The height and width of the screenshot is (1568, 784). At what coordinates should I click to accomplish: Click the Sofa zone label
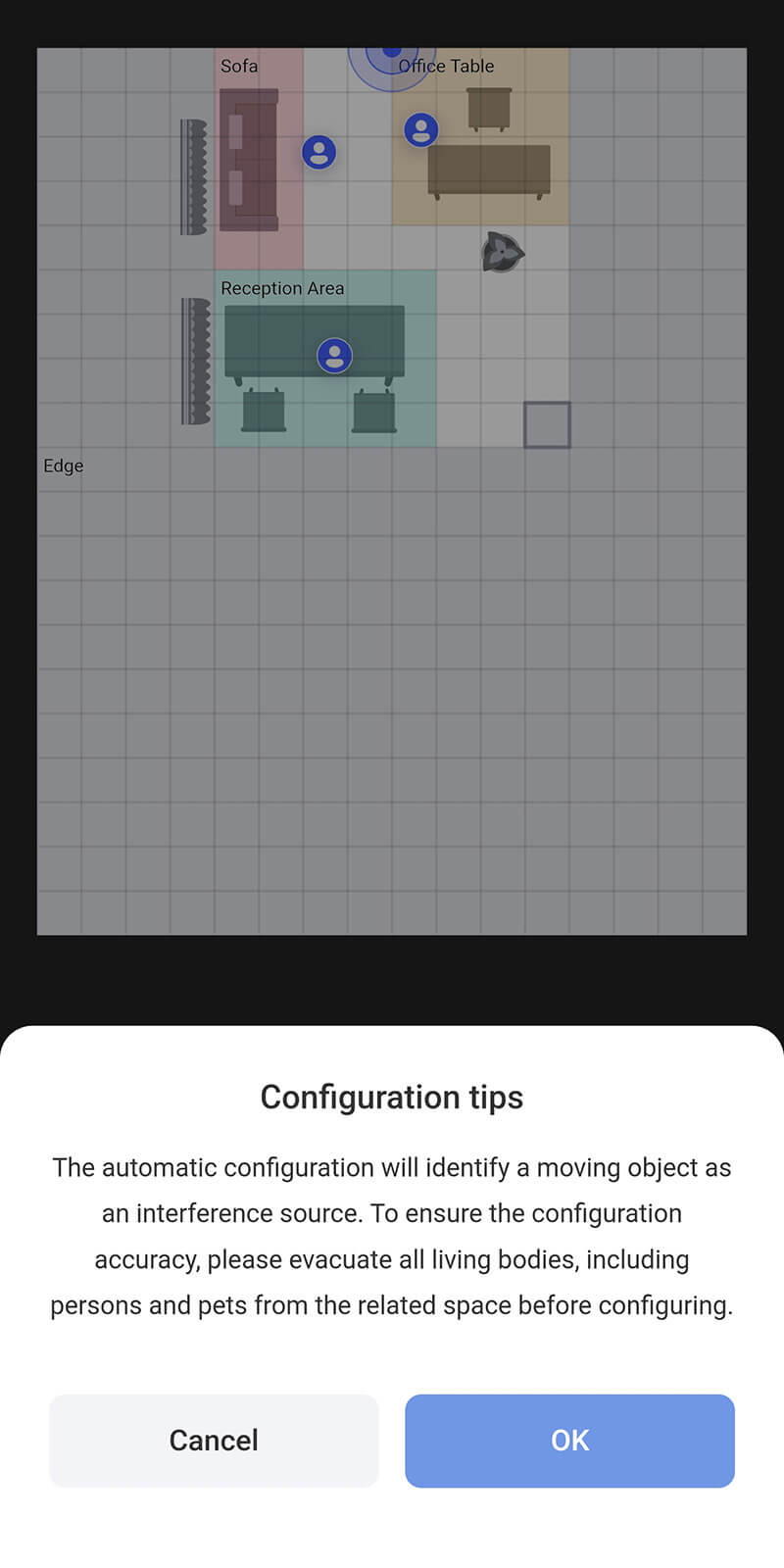click(239, 66)
